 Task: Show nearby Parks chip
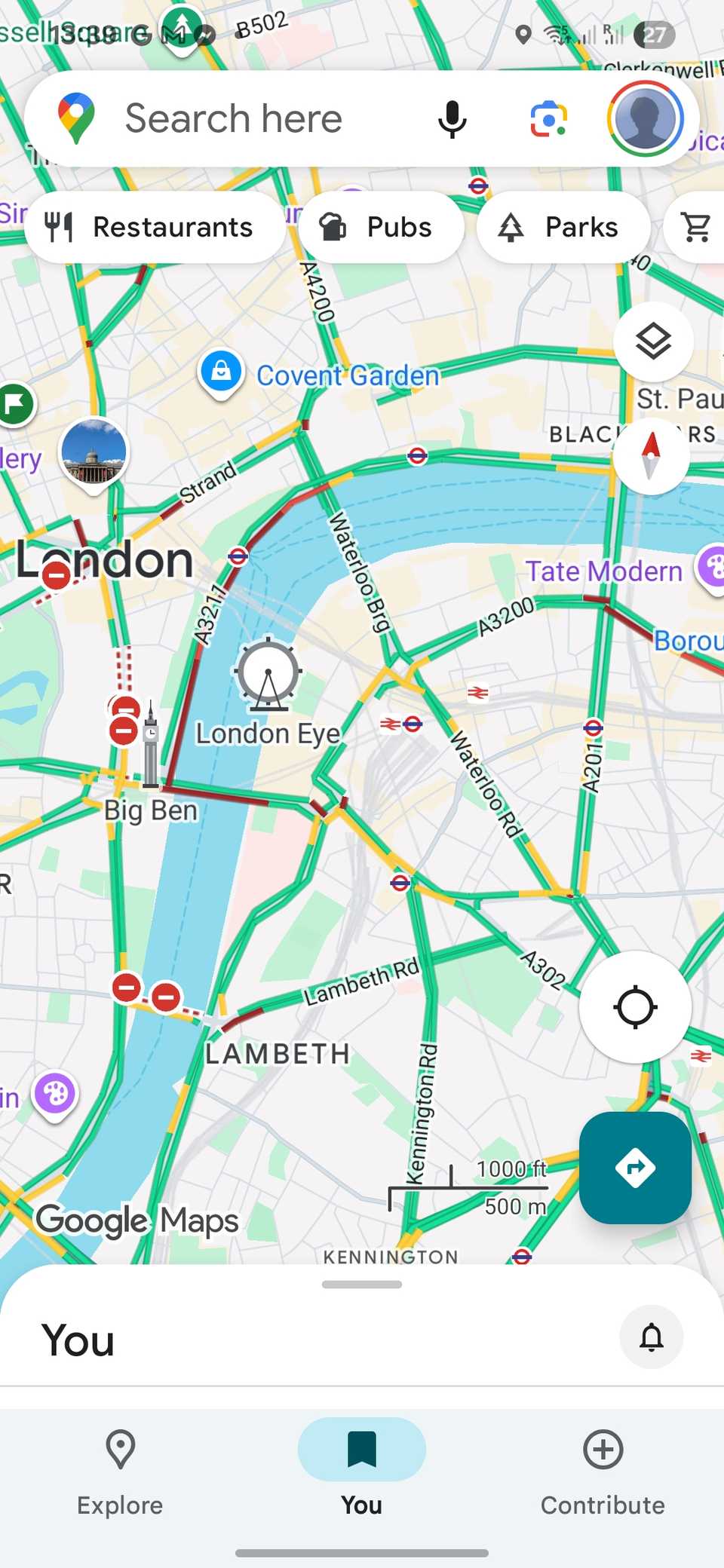coord(563,227)
